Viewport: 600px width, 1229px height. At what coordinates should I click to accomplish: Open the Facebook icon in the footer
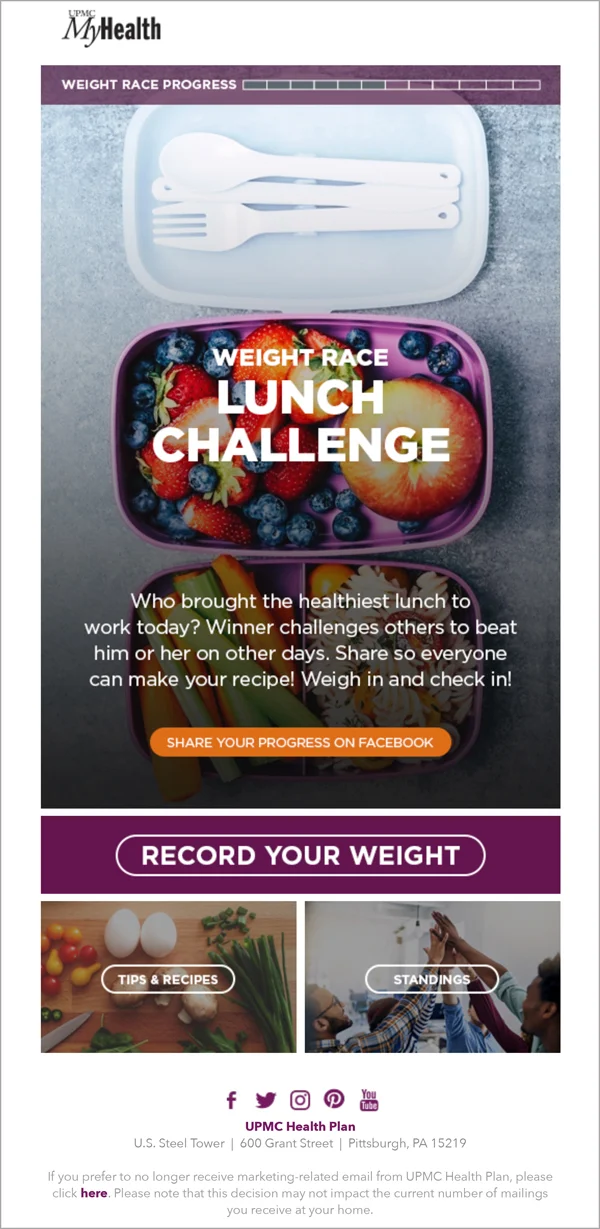pyautogui.click(x=231, y=1100)
